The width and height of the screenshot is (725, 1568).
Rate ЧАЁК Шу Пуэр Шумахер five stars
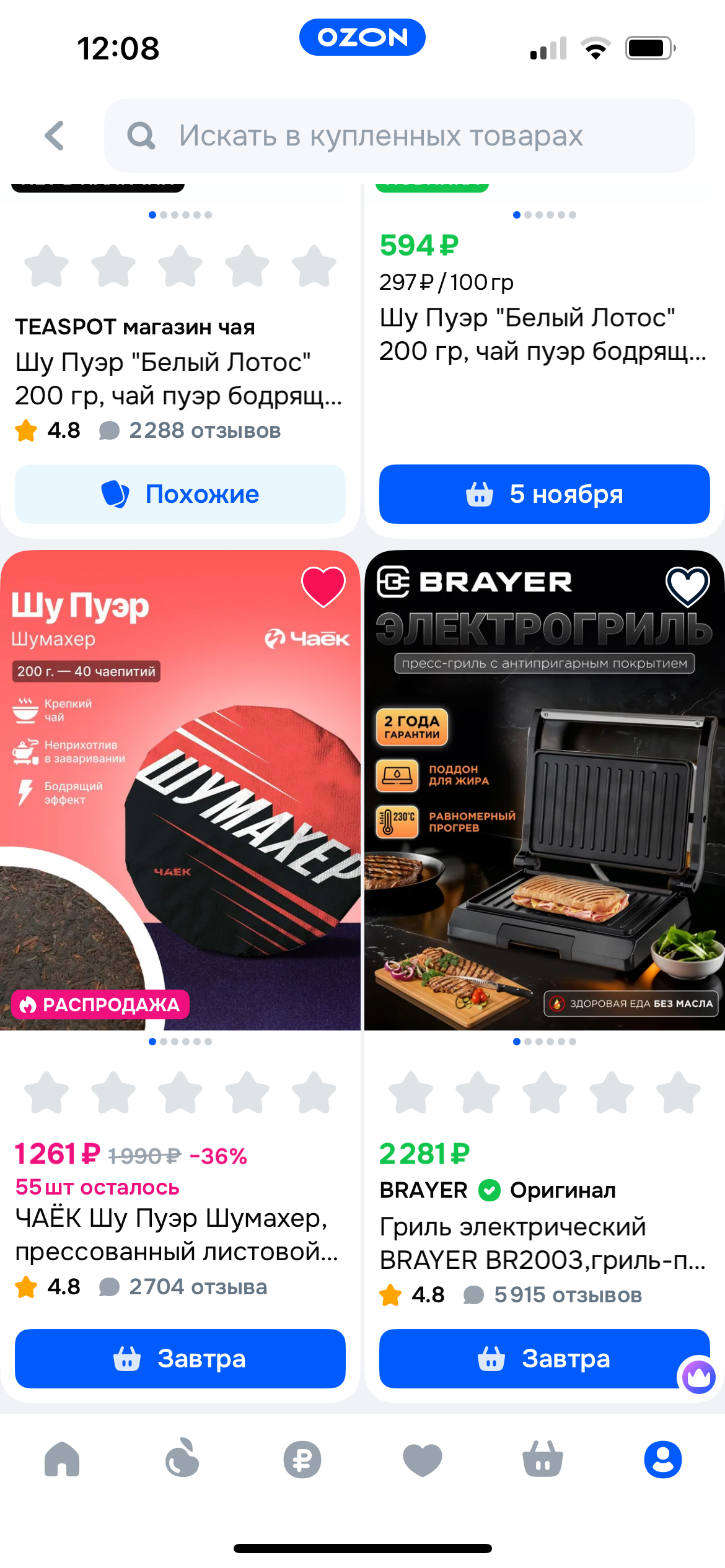(x=314, y=1092)
